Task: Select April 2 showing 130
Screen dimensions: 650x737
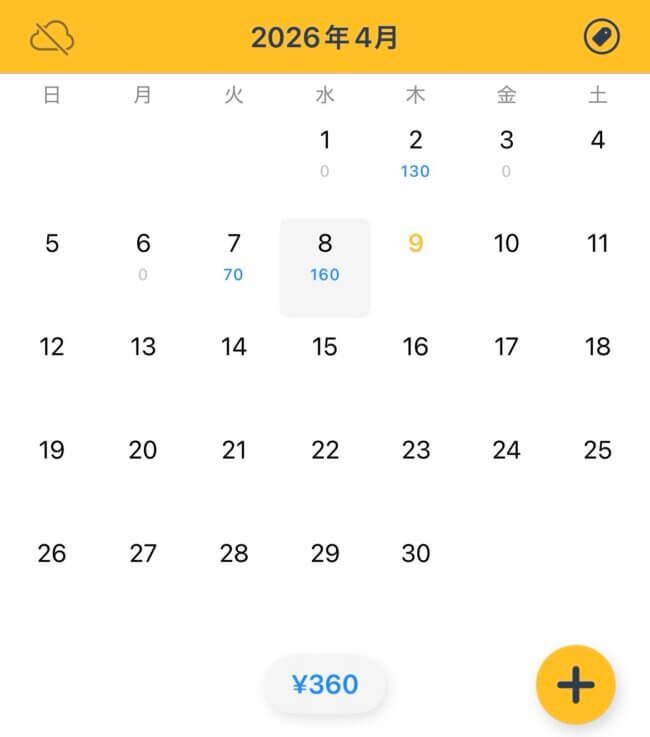Action: pyautogui.click(x=415, y=153)
